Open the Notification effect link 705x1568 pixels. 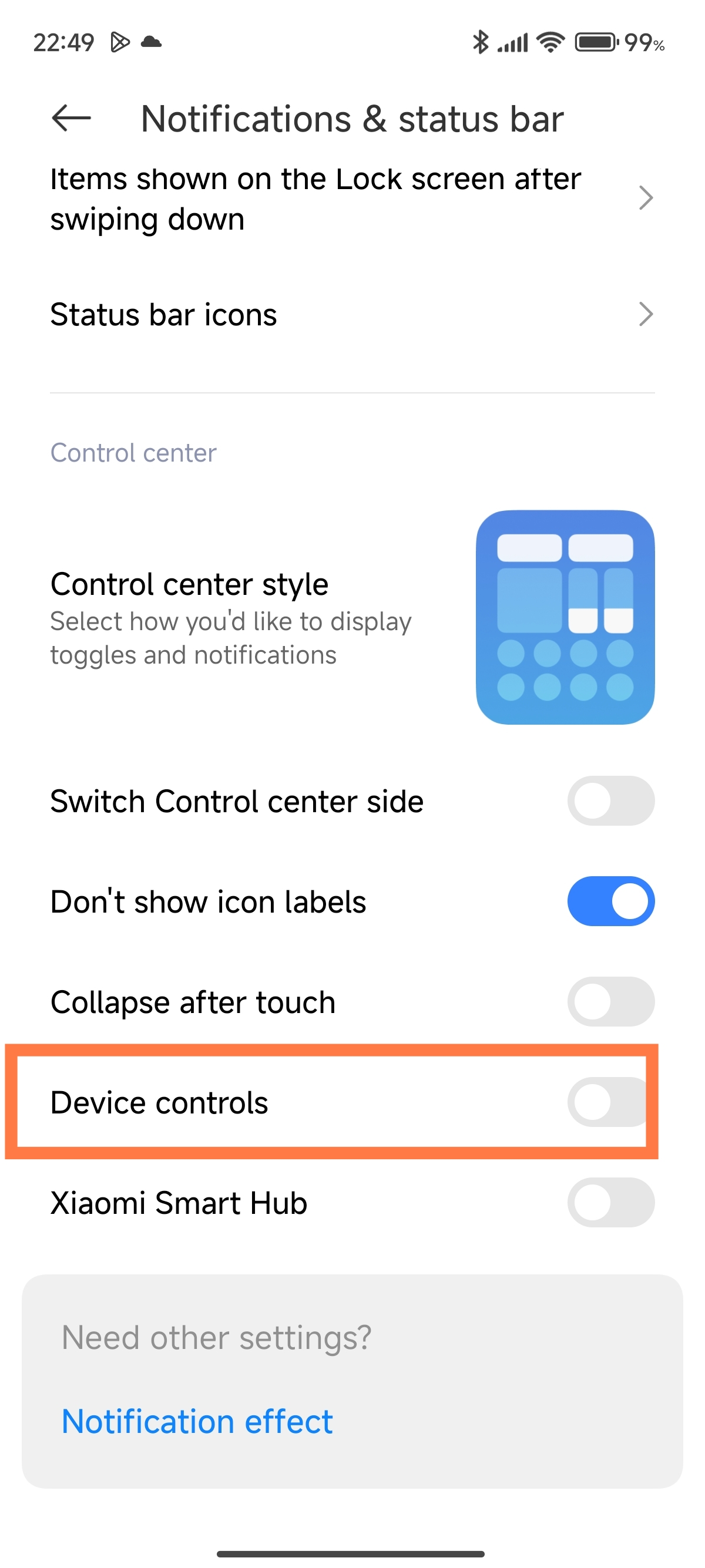(x=197, y=1422)
